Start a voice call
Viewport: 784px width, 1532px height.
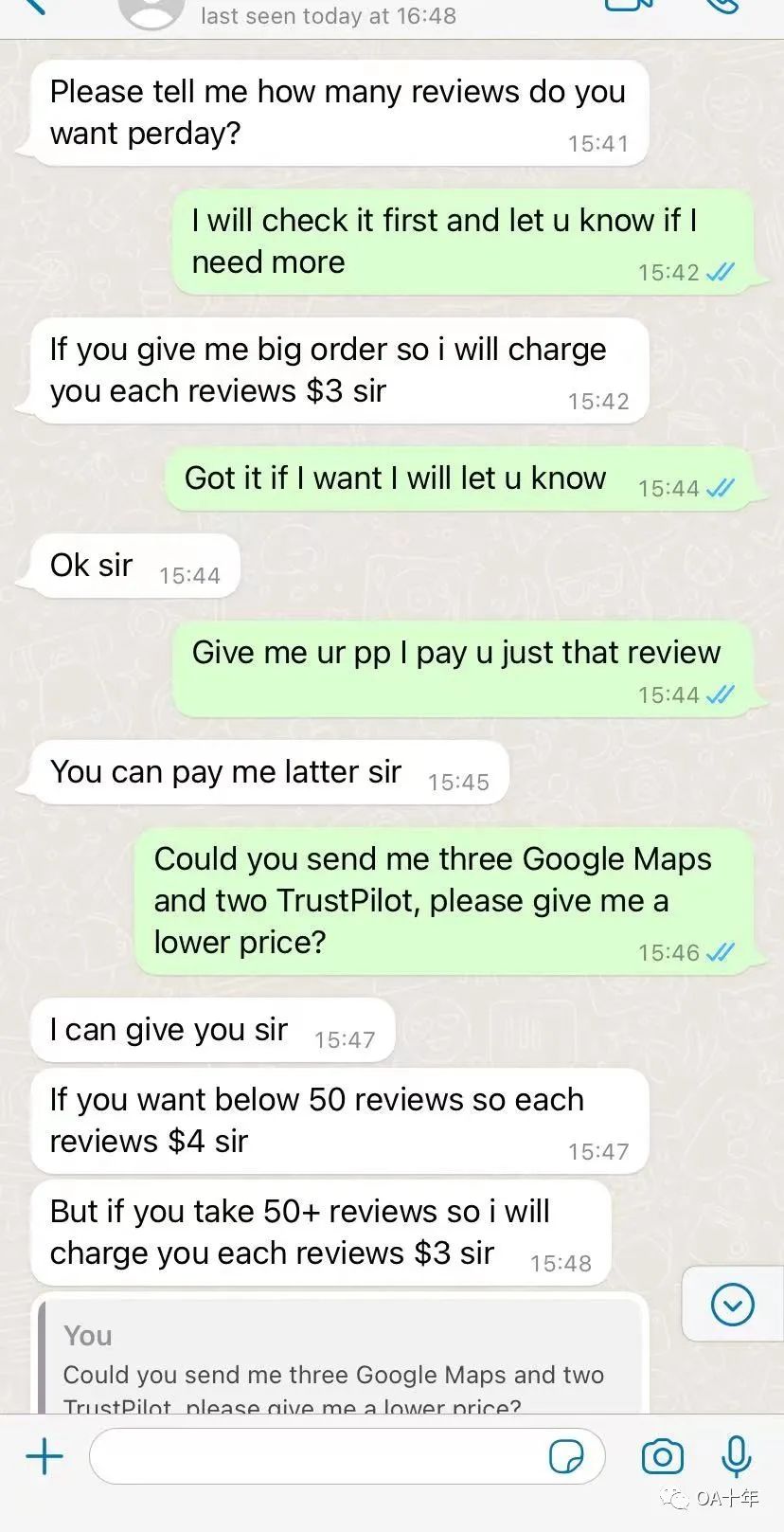click(722, 6)
